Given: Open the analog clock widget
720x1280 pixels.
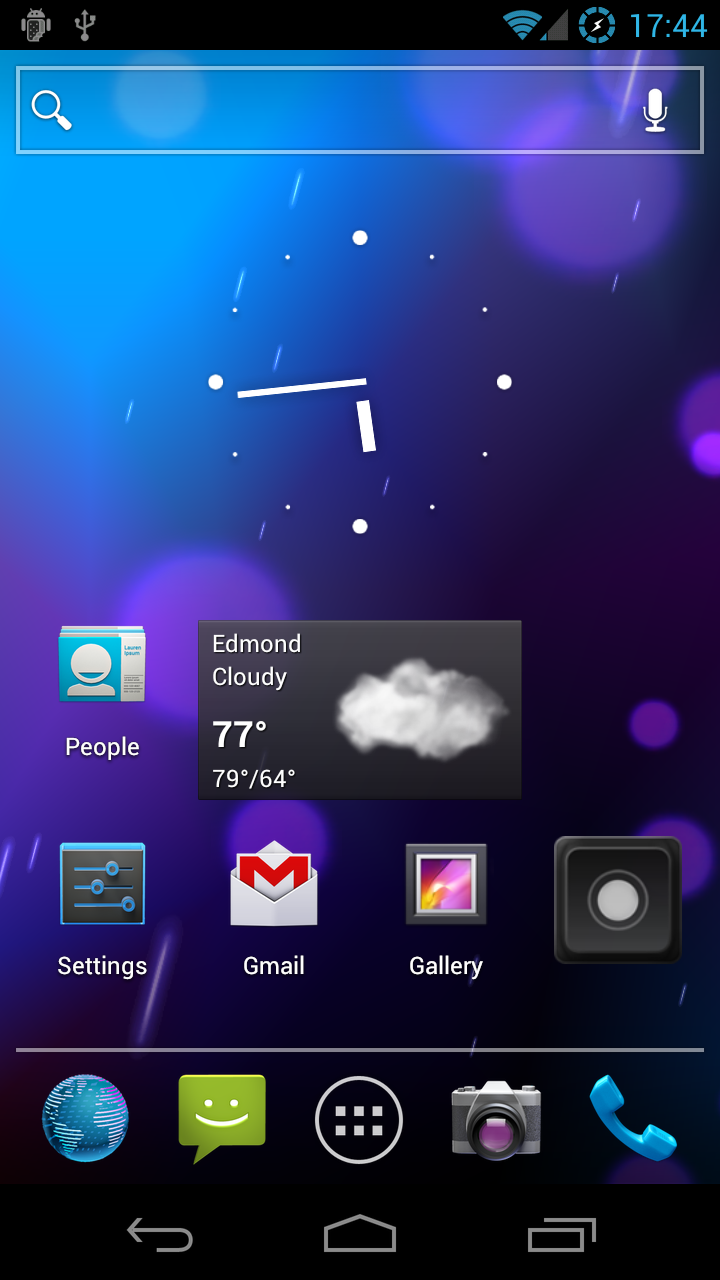Looking at the screenshot, I should click(360, 382).
